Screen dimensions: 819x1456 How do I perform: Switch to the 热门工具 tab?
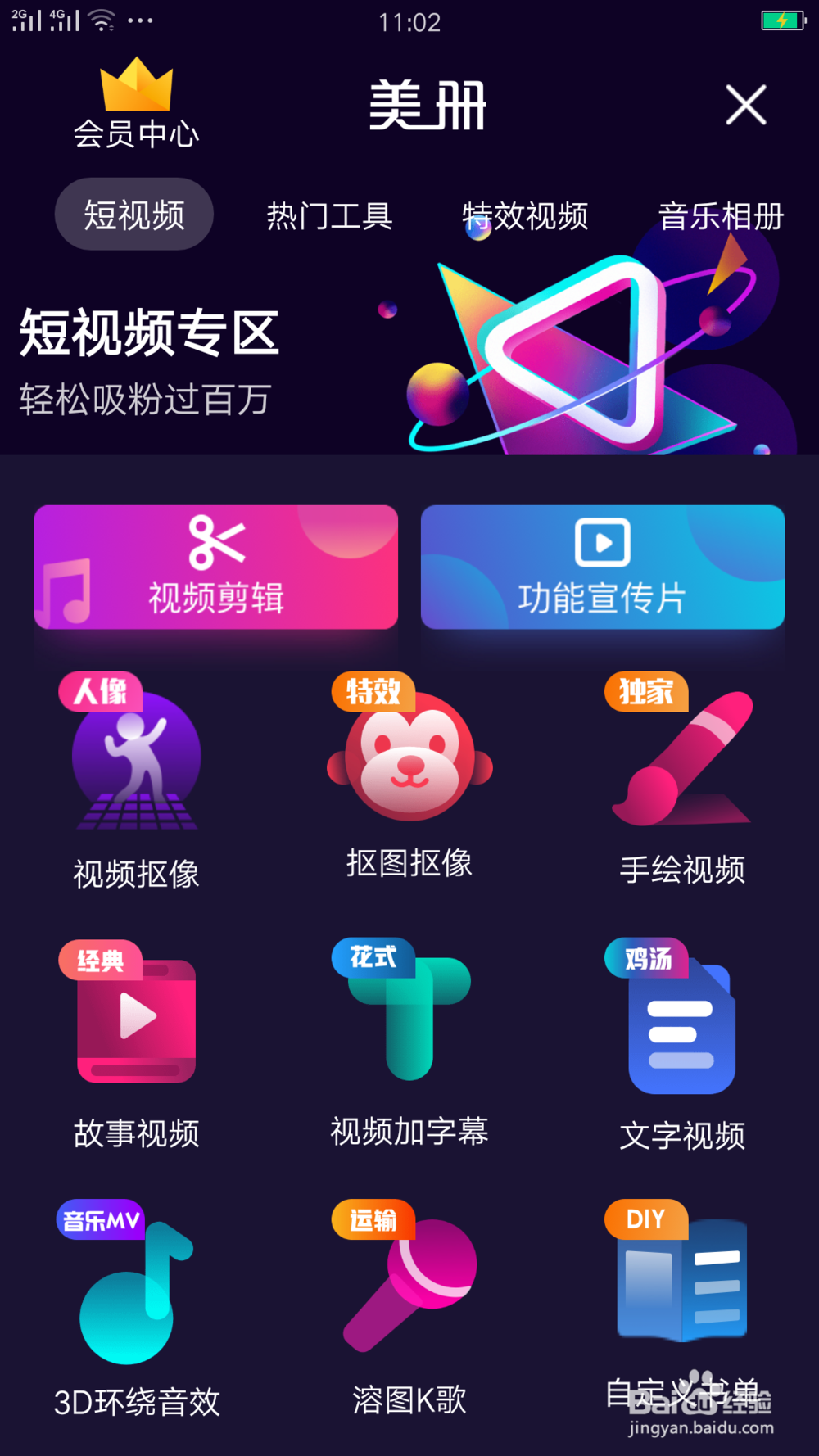(x=330, y=215)
